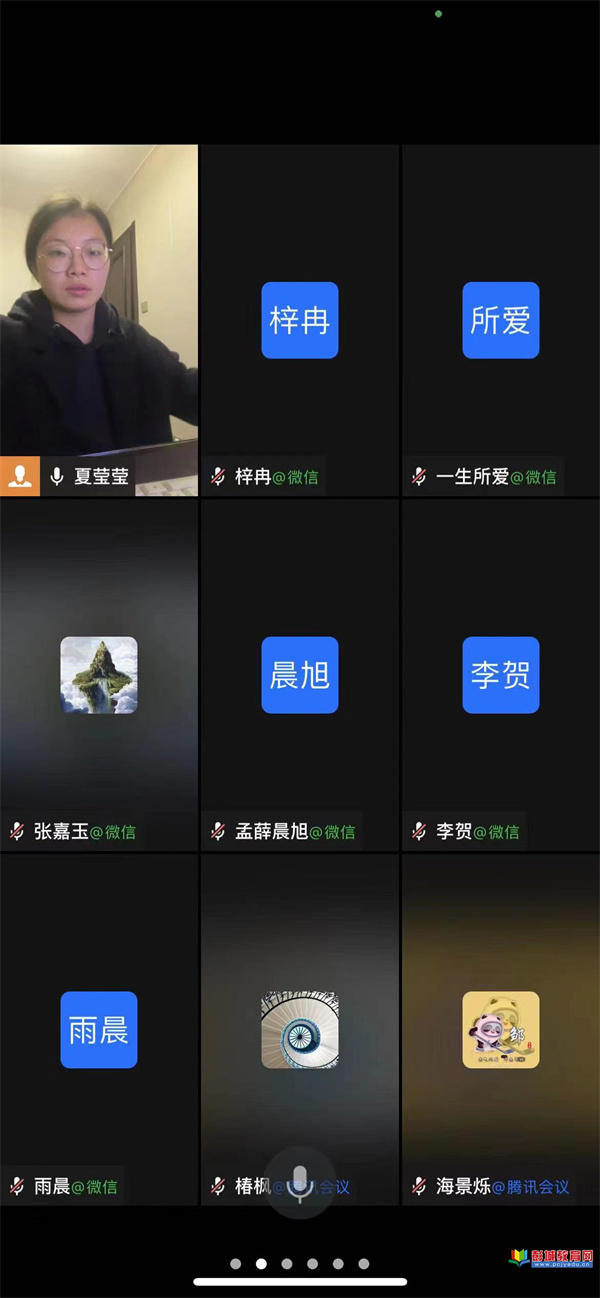Screen dimensions: 600x1298
Task: Open 张嘉玉's participant tile
Action: point(98,675)
